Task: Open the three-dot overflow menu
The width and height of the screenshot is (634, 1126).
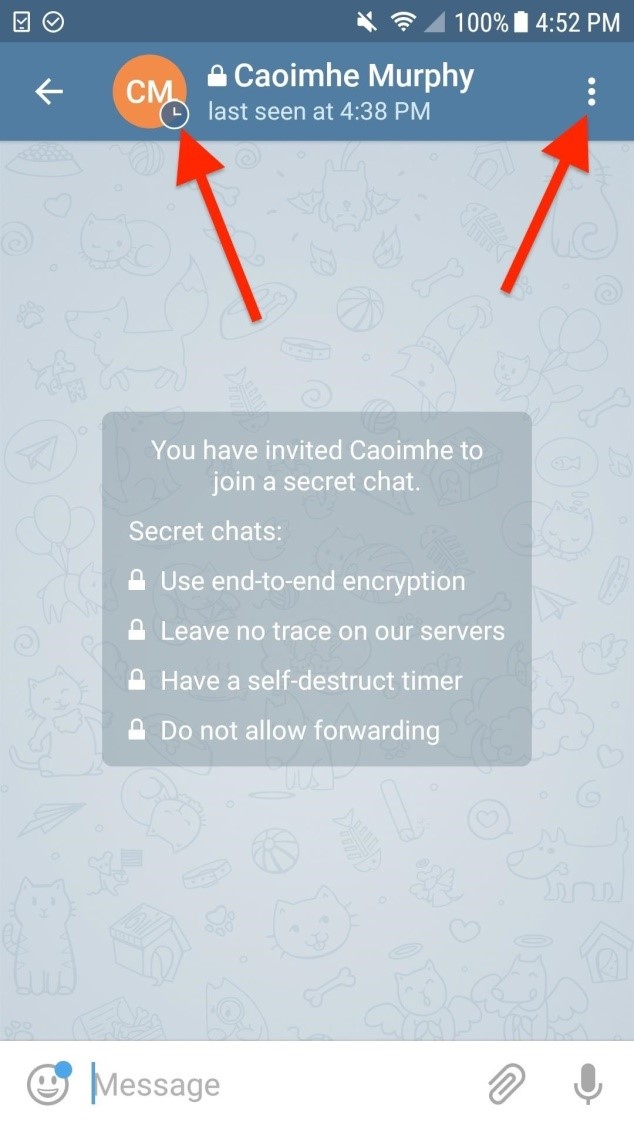Action: [x=592, y=93]
